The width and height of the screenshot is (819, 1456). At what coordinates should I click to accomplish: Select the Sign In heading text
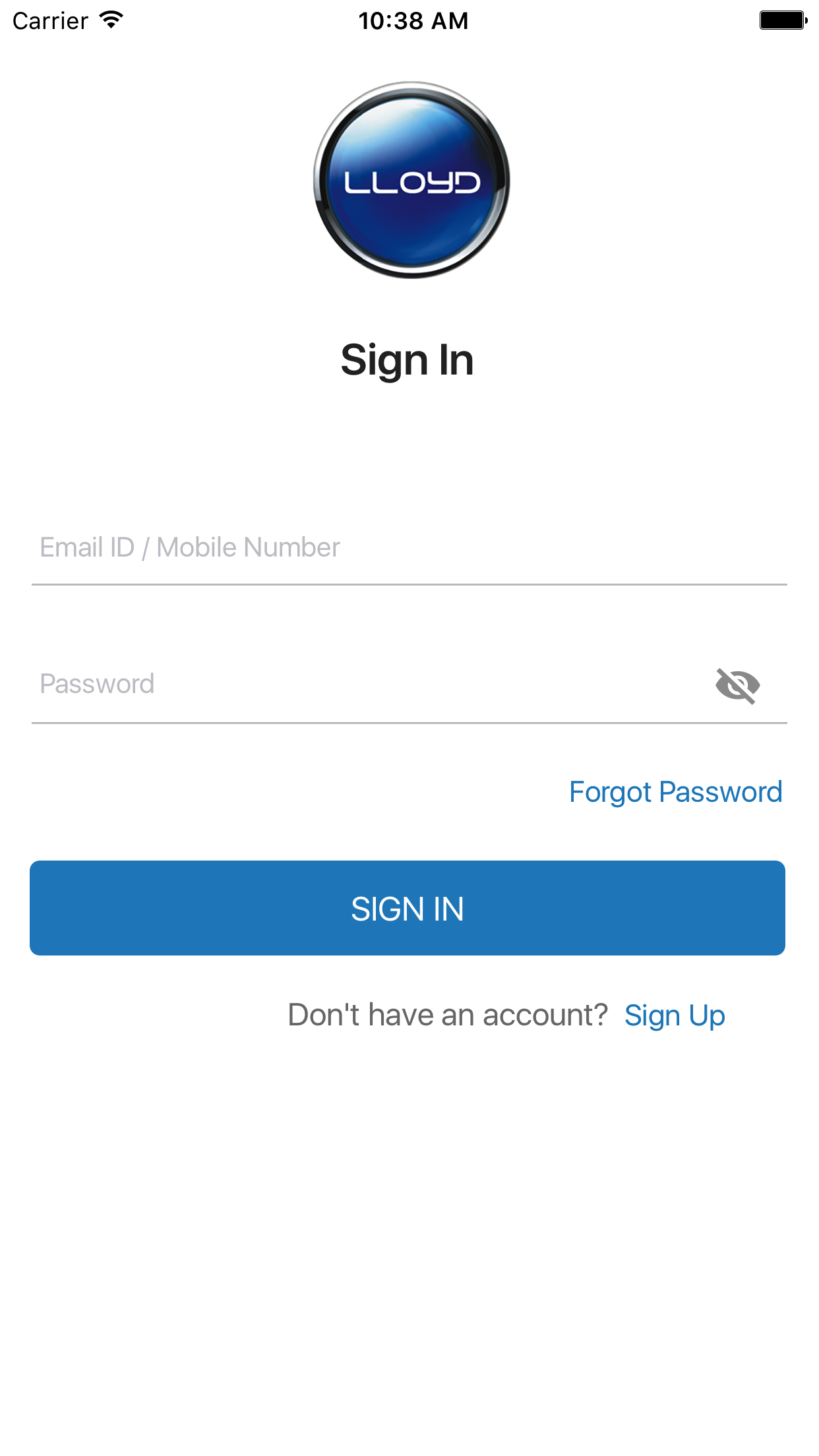click(408, 360)
